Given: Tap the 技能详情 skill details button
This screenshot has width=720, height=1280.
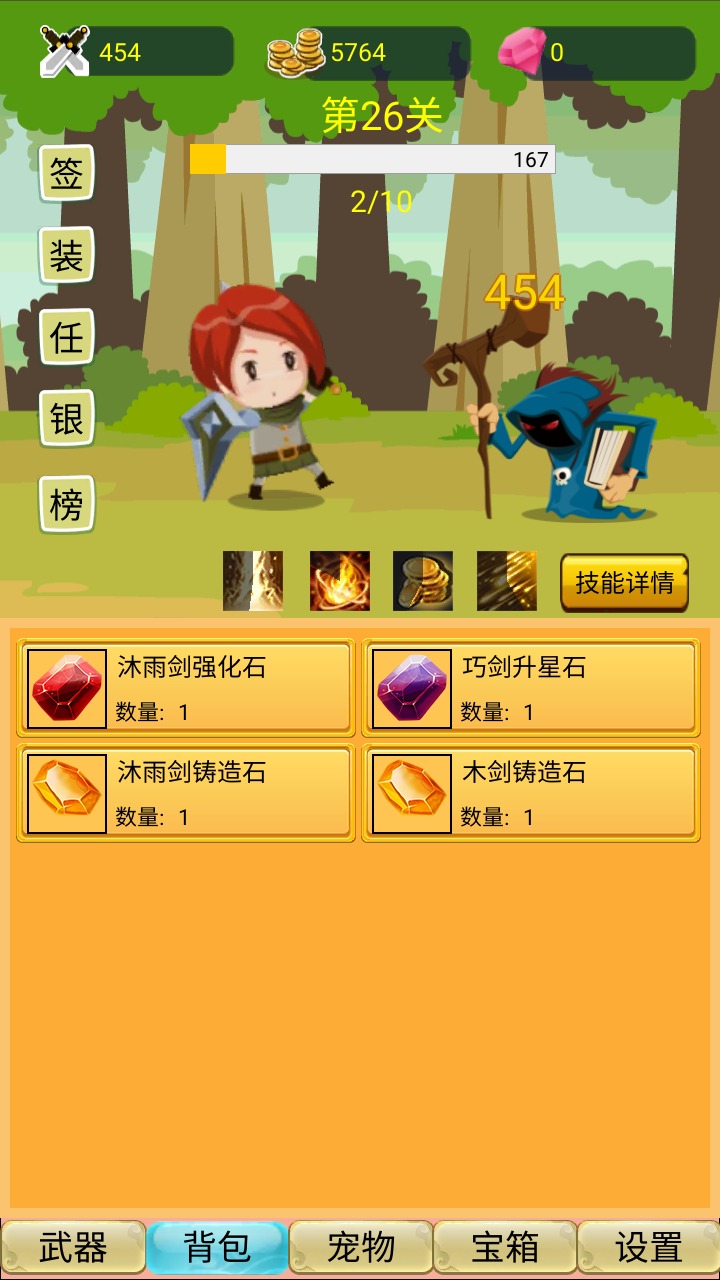Looking at the screenshot, I should (624, 582).
